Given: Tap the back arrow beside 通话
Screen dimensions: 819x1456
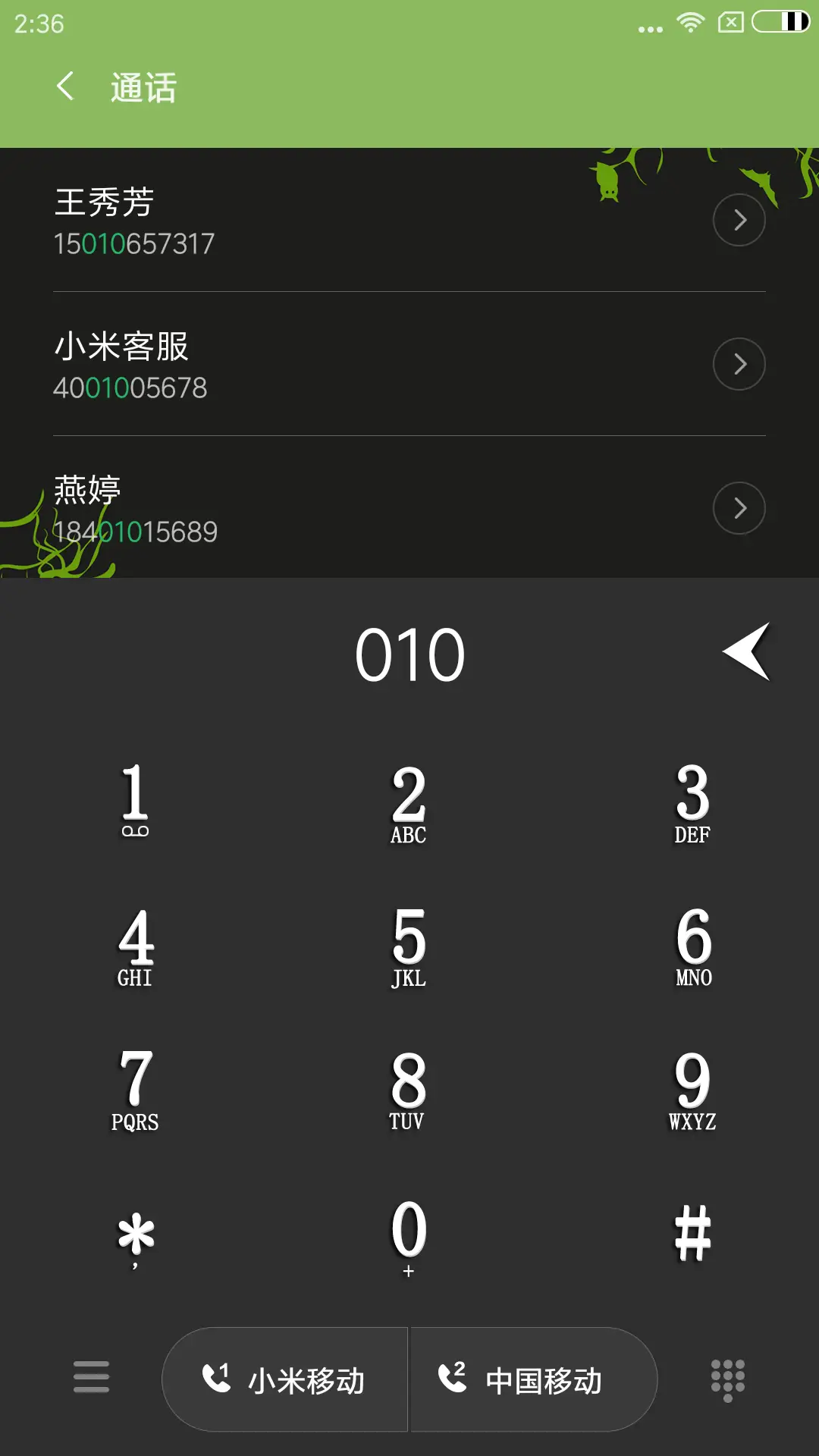Looking at the screenshot, I should [64, 87].
